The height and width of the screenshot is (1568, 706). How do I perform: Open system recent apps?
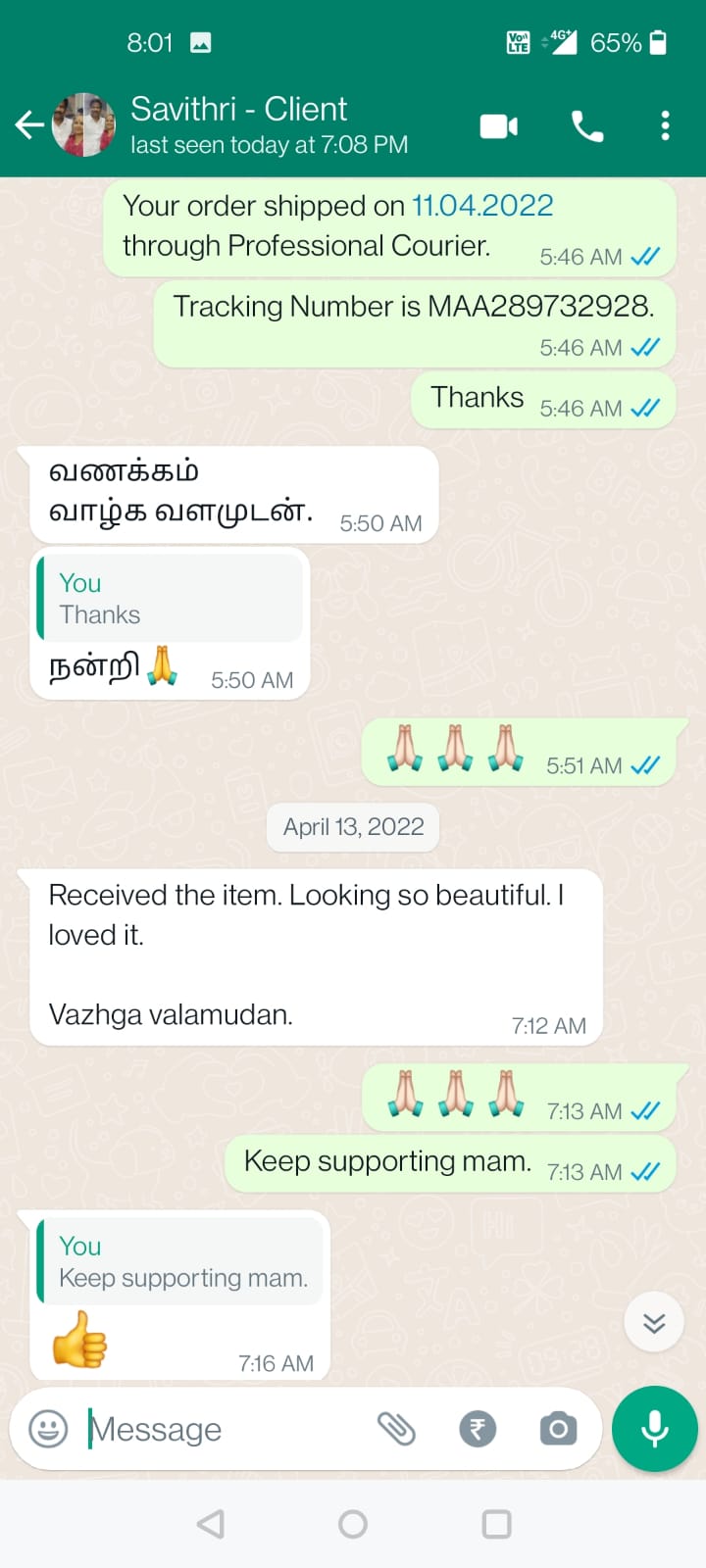pyautogui.click(x=496, y=1524)
